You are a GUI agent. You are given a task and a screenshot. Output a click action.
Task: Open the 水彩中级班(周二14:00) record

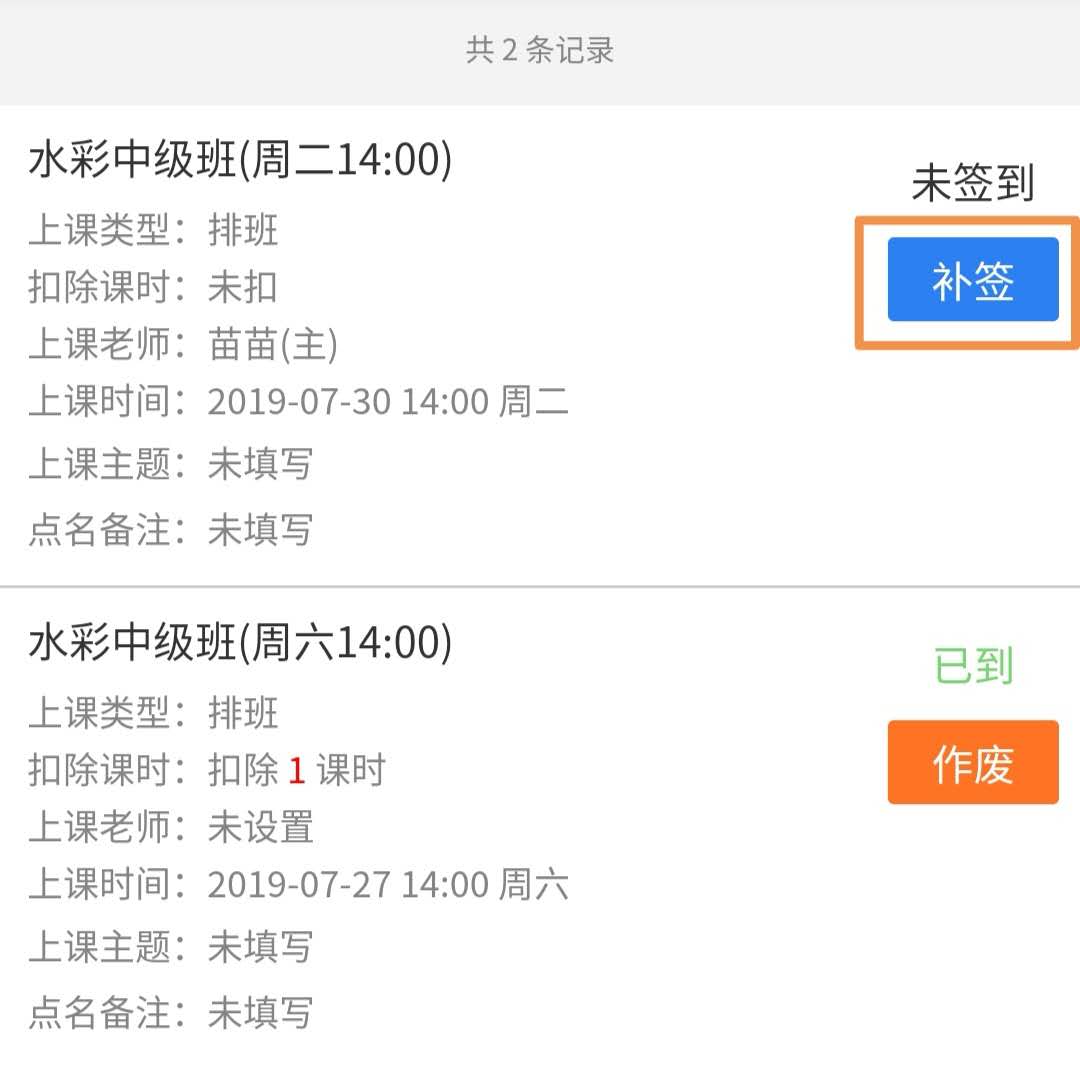coord(240,161)
